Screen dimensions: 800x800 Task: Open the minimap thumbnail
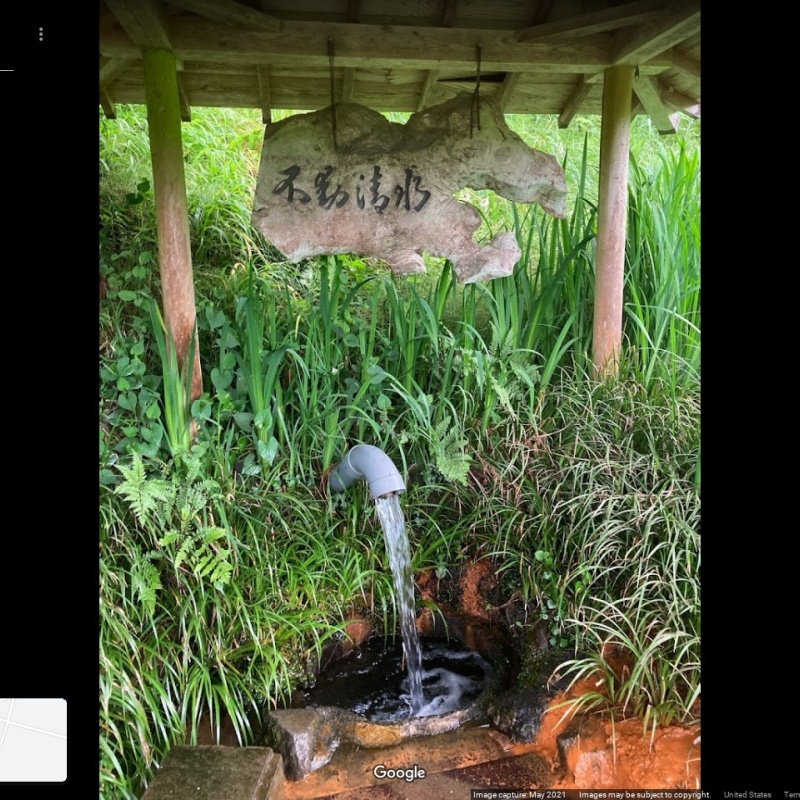tap(33, 740)
